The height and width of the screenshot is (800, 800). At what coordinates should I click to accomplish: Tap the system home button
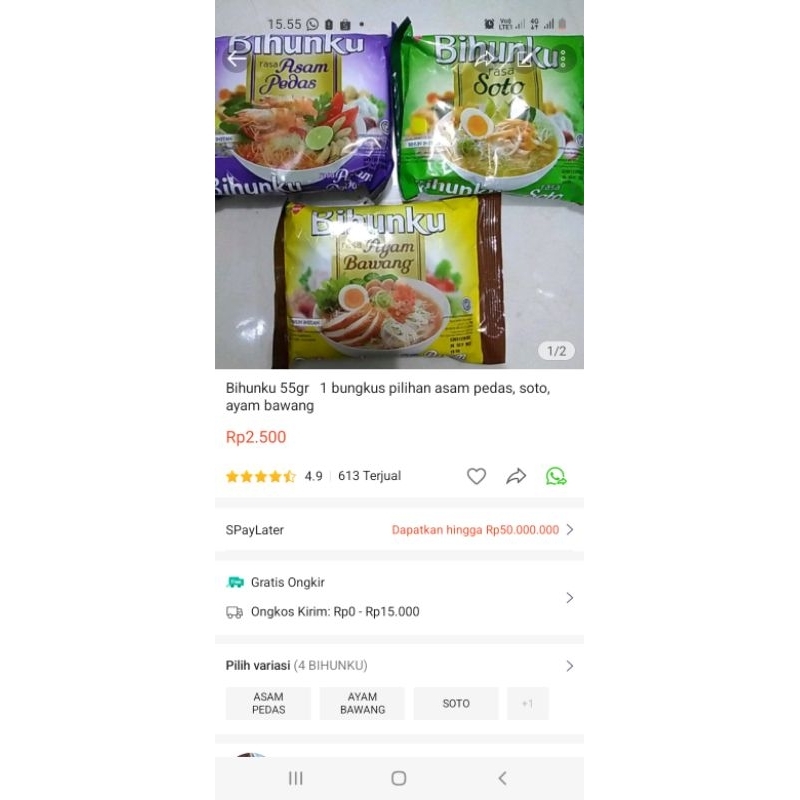(399, 778)
